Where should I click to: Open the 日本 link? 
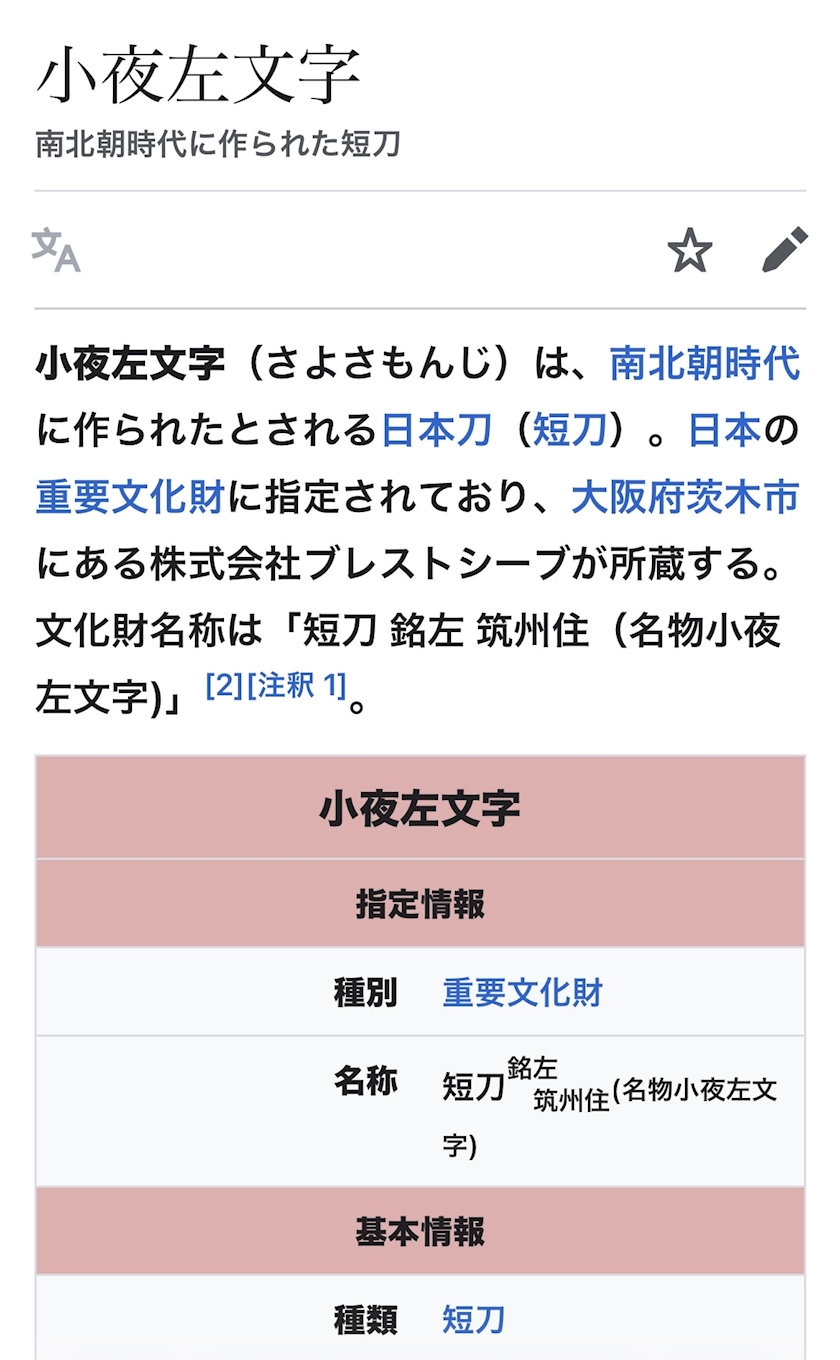725,431
